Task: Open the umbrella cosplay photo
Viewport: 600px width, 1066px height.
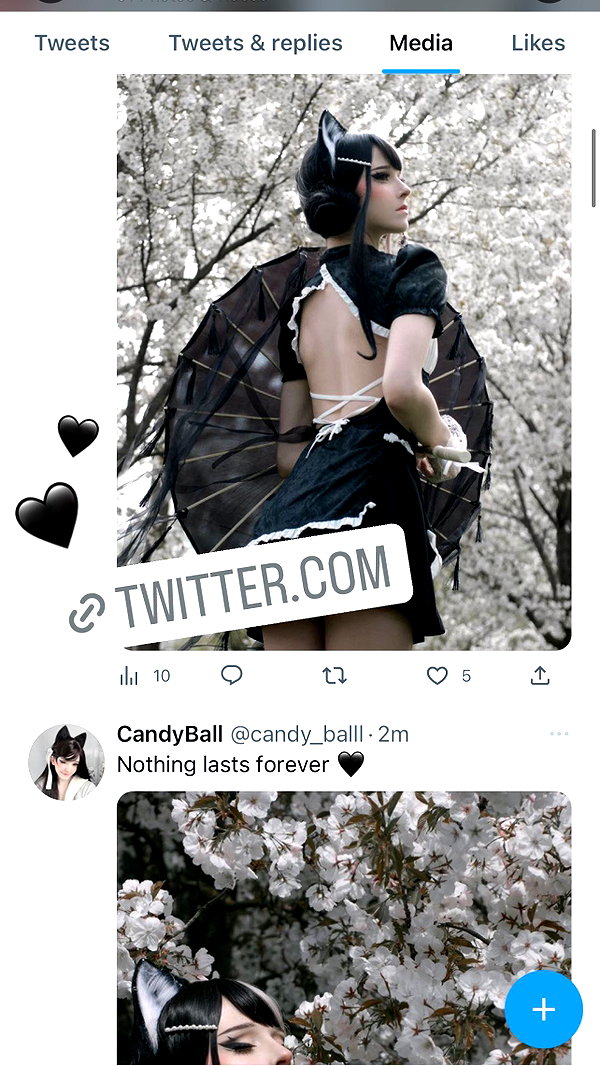Action: coord(344,362)
